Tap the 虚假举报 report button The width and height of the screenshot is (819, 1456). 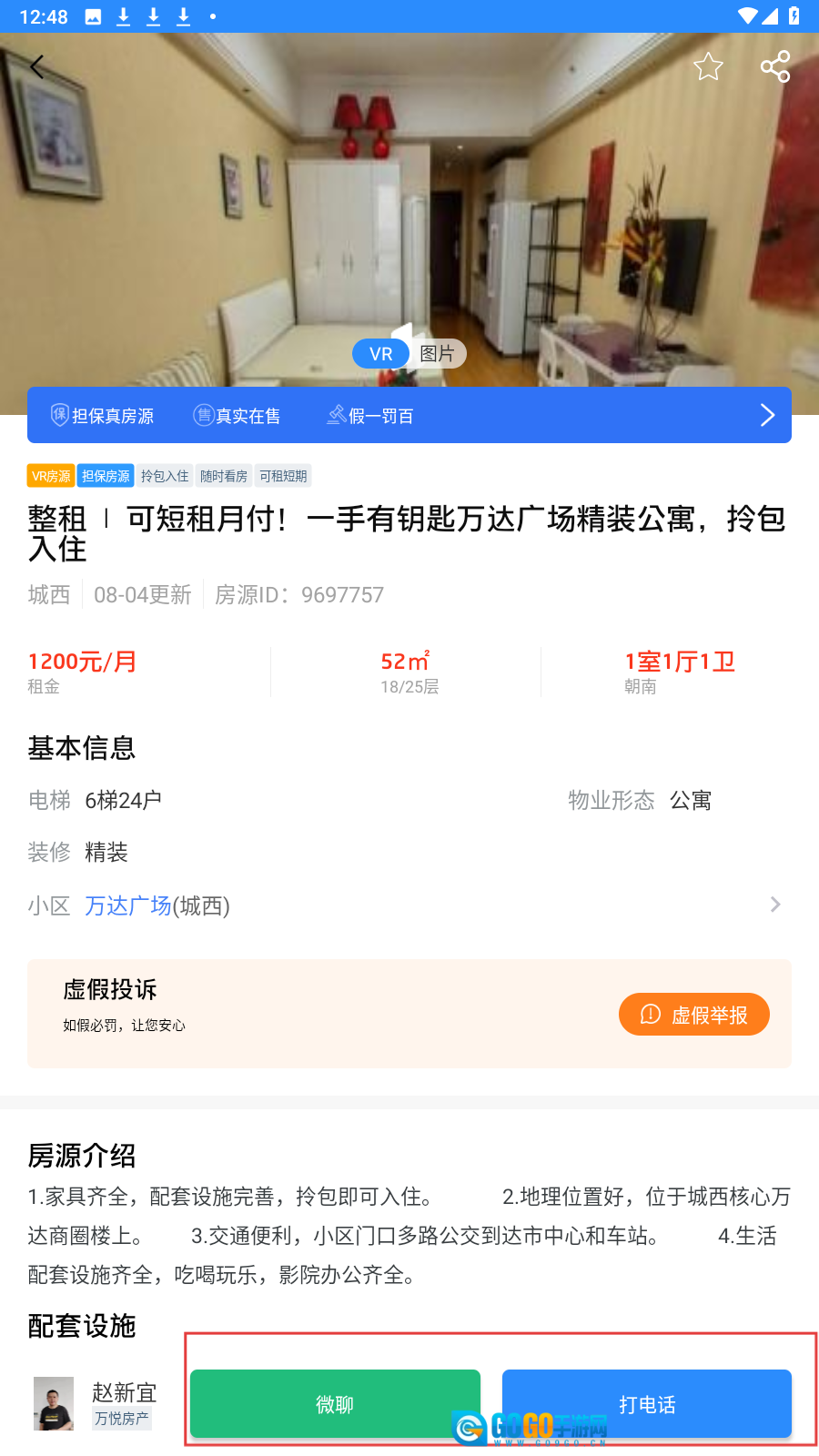[x=693, y=1015]
